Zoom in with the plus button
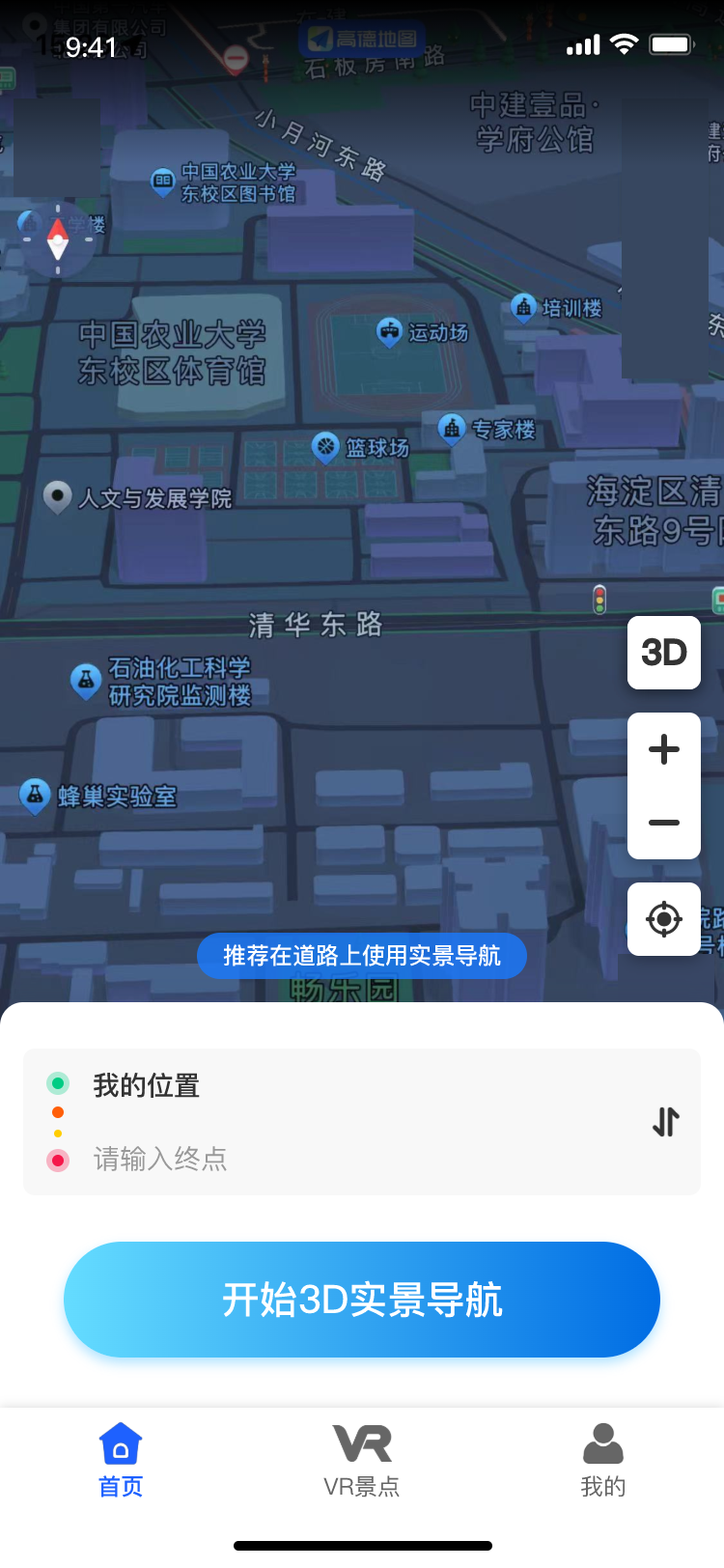 [664, 749]
